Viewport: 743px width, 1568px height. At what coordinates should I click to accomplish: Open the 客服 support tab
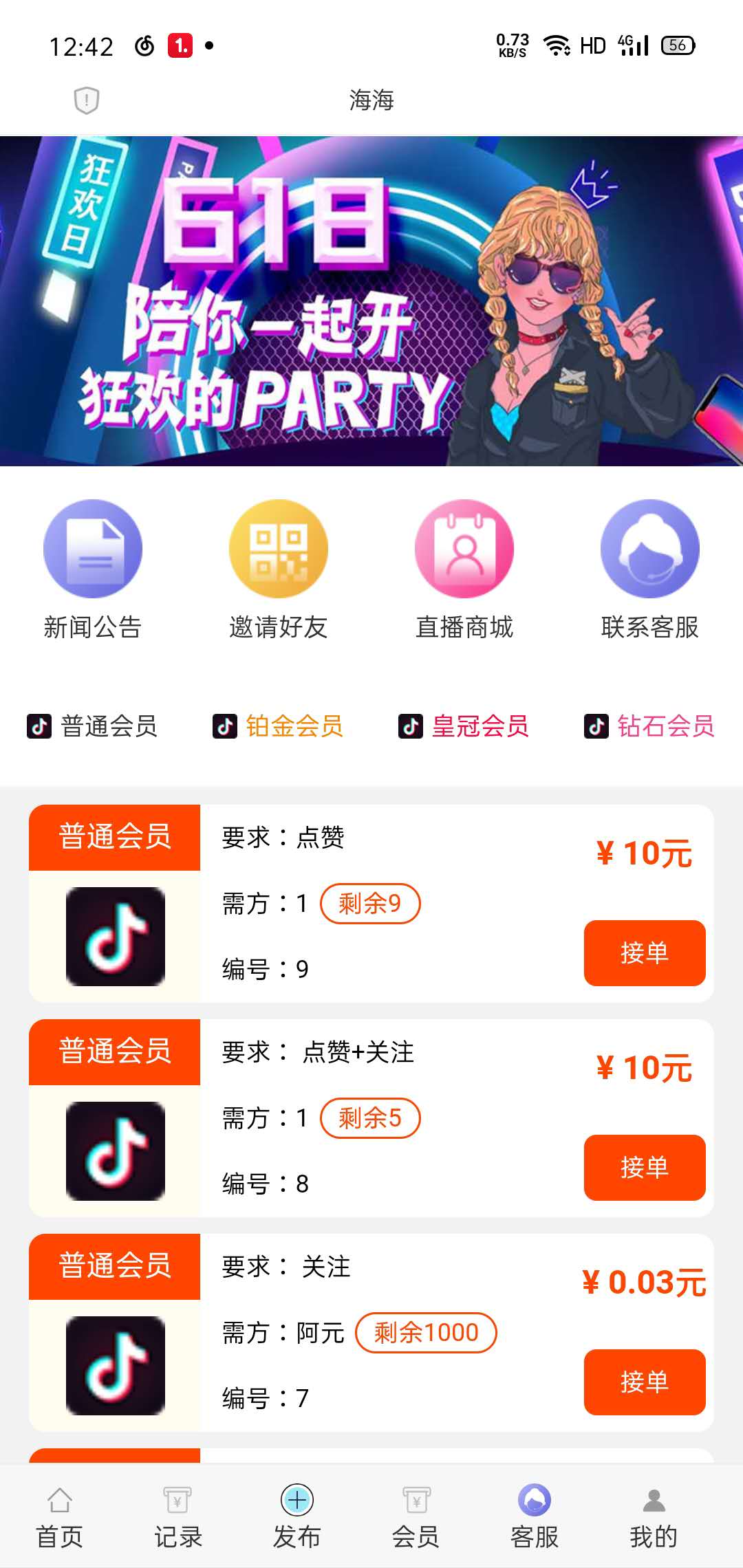click(x=535, y=1516)
